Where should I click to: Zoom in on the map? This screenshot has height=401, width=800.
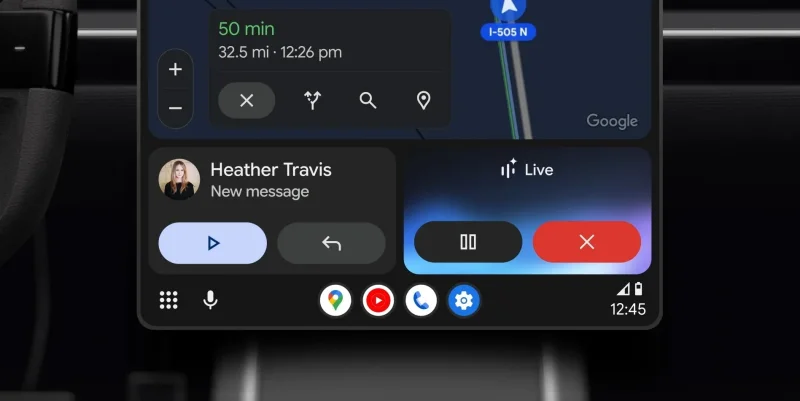175,70
